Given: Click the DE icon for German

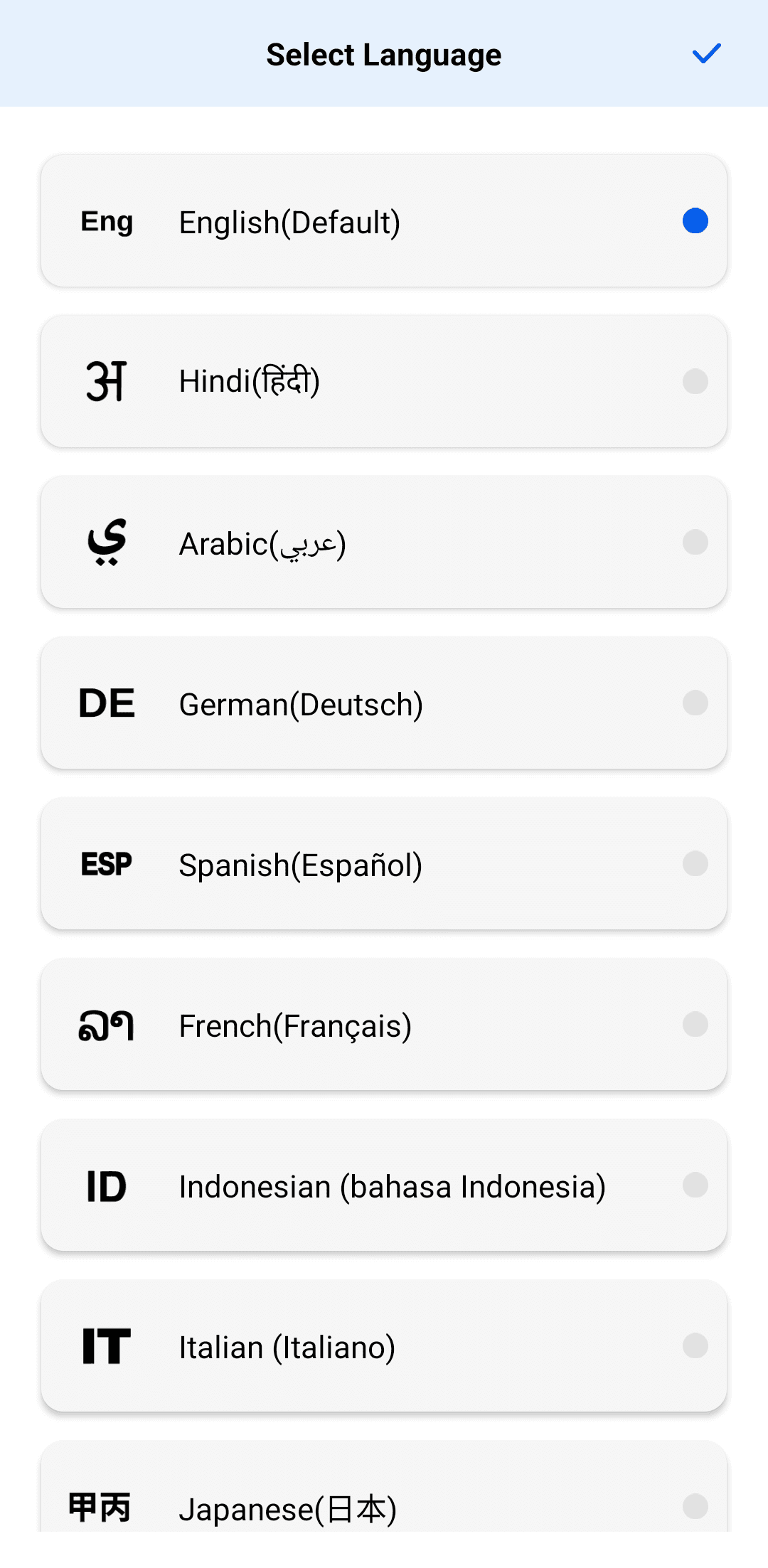Looking at the screenshot, I should [106, 703].
